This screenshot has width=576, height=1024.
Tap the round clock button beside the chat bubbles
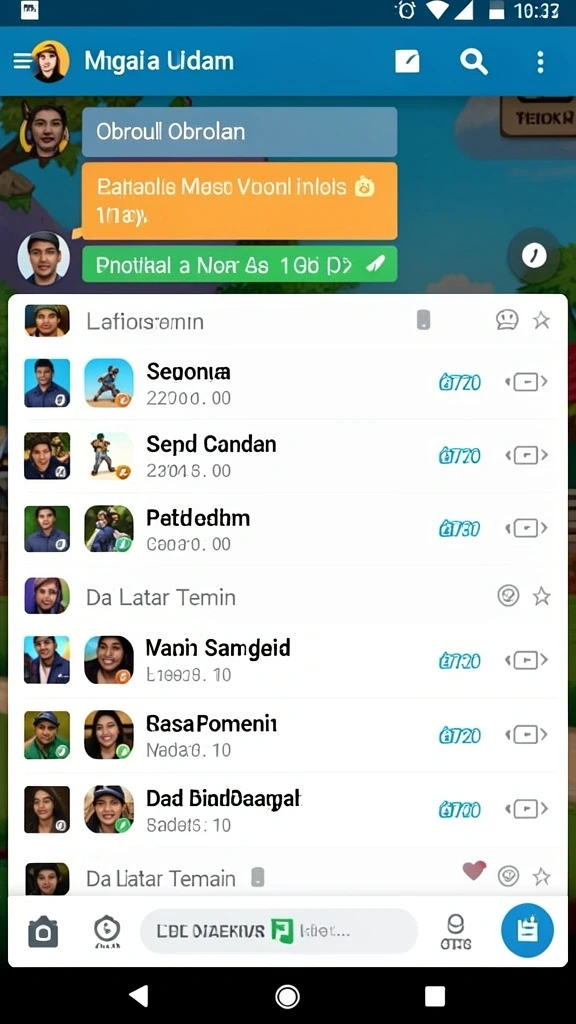click(534, 255)
